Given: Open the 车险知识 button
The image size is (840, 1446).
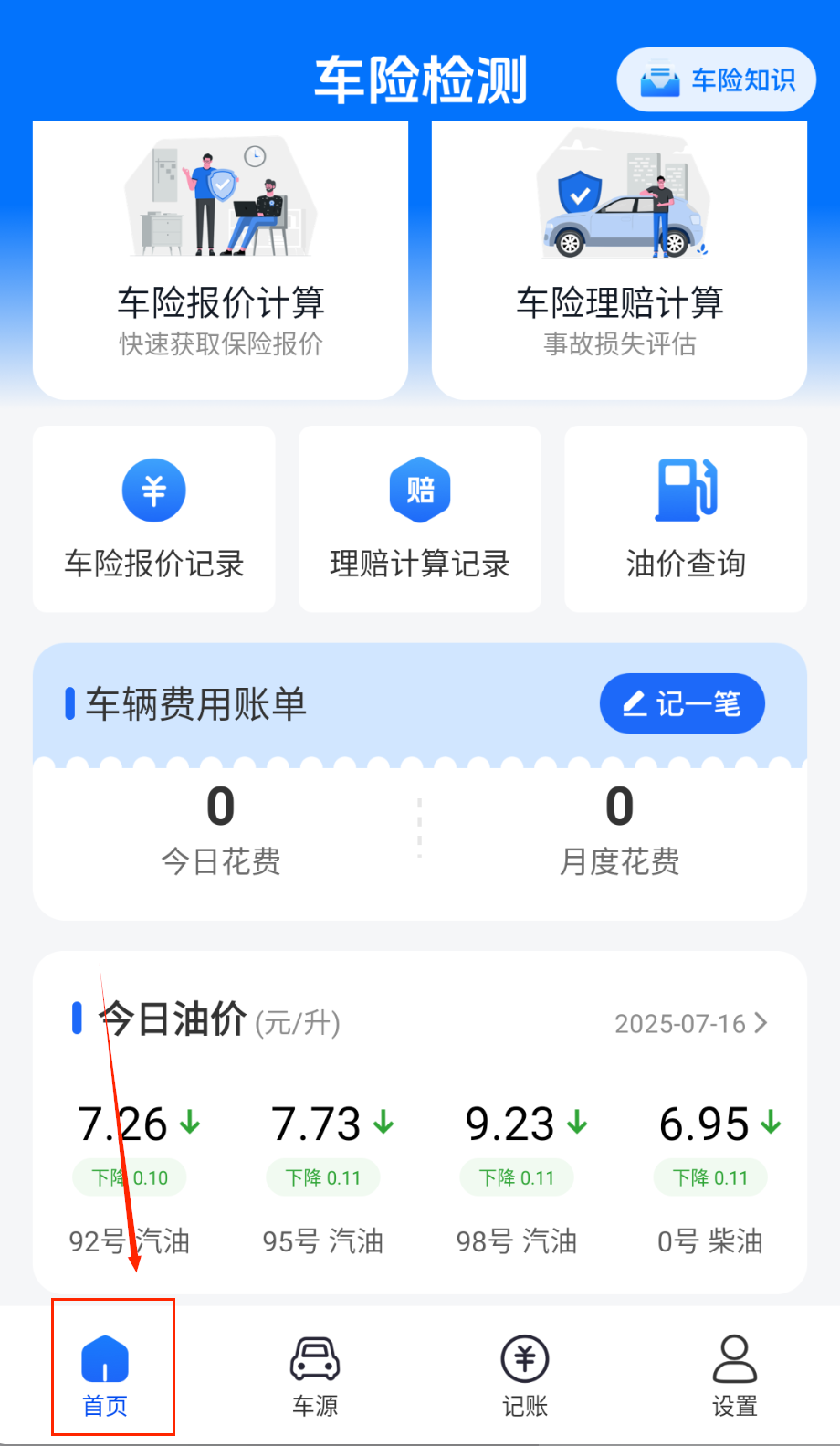Looking at the screenshot, I should pyautogui.click(x=717, y=80).
